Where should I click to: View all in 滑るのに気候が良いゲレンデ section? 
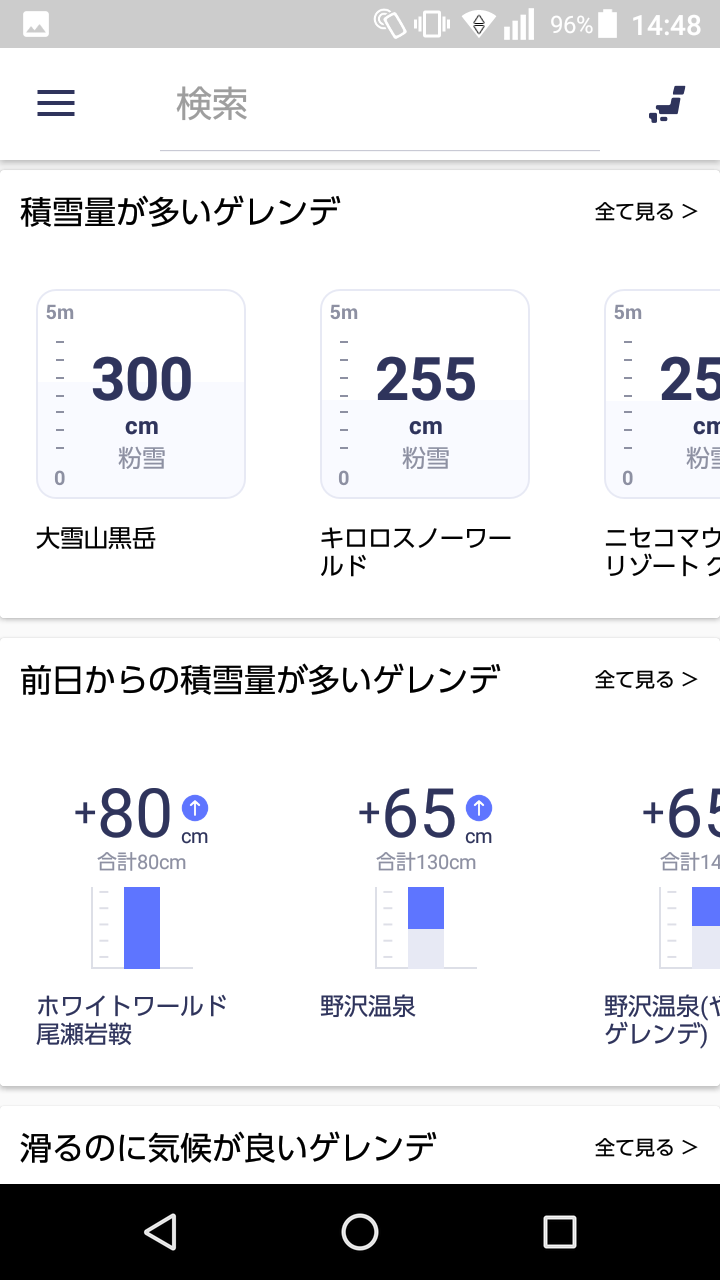[x=646, y=1147]
